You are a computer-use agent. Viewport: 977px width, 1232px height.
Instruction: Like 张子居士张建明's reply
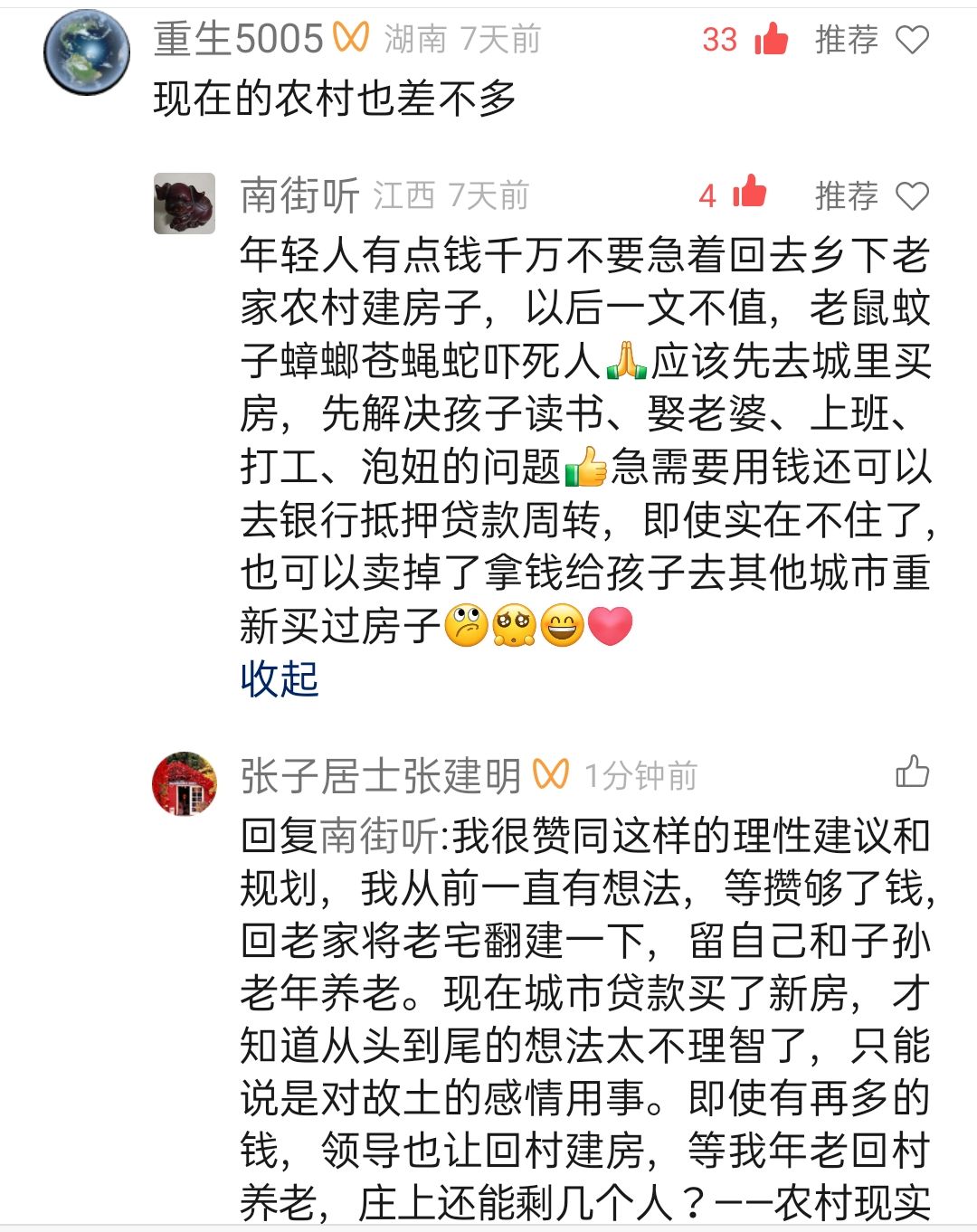tap(912, 772)
